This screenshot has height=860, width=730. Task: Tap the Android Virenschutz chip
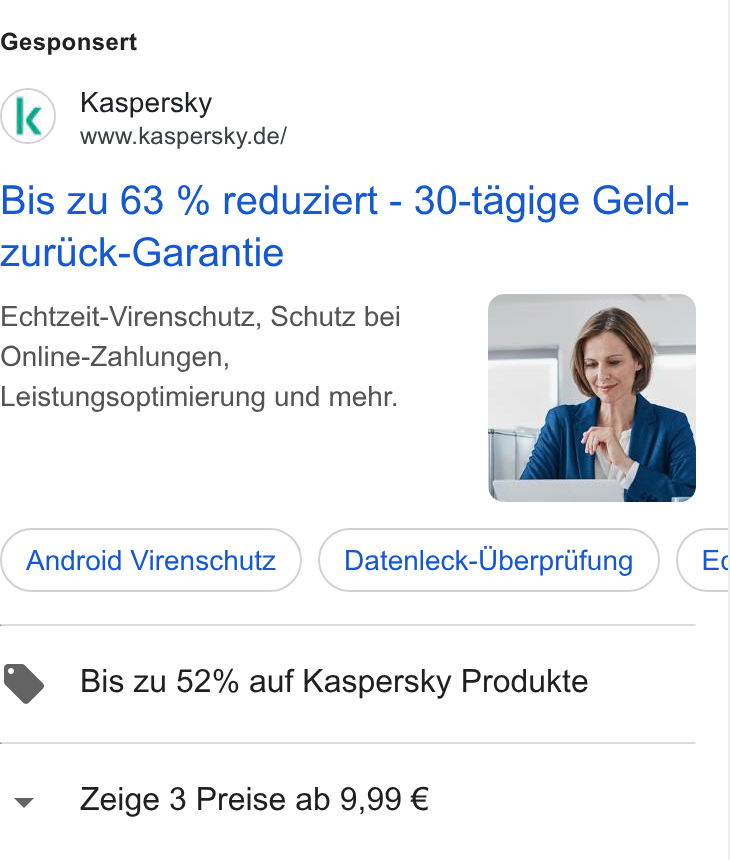click(x=151, y=560)
